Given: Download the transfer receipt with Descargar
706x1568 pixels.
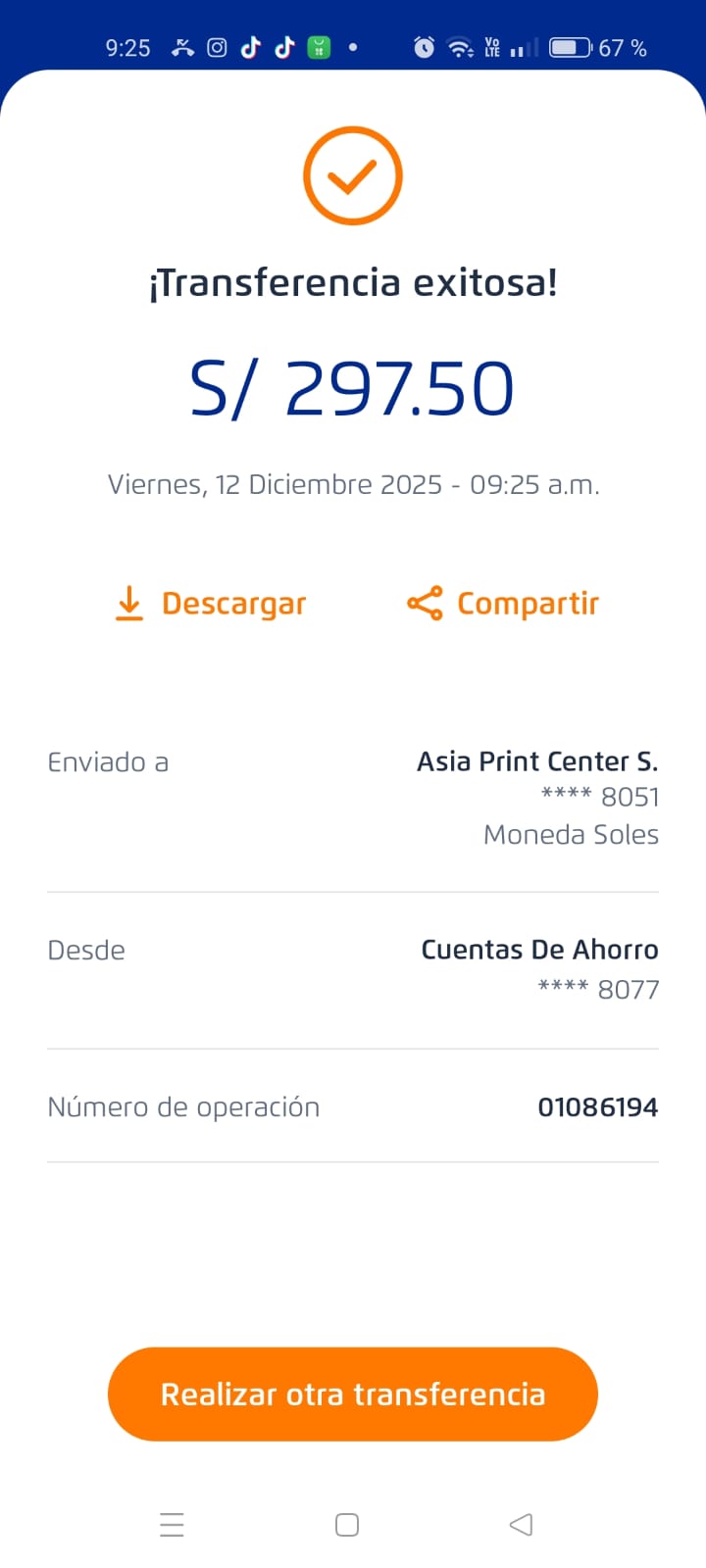Looking at the screenshot, I should (x=211, y=604).
